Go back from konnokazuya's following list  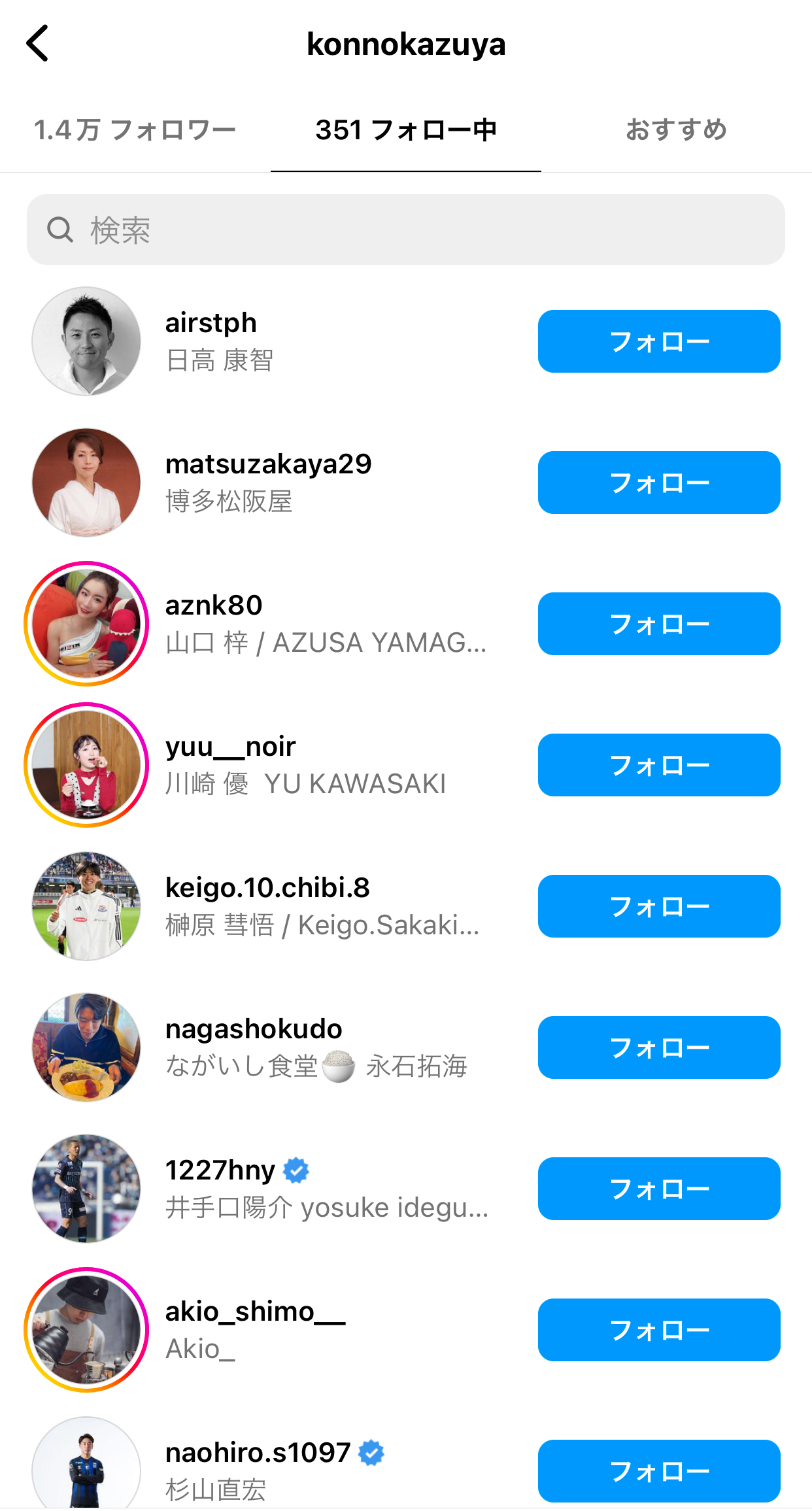pyautogui.click(x=38, y=44)
